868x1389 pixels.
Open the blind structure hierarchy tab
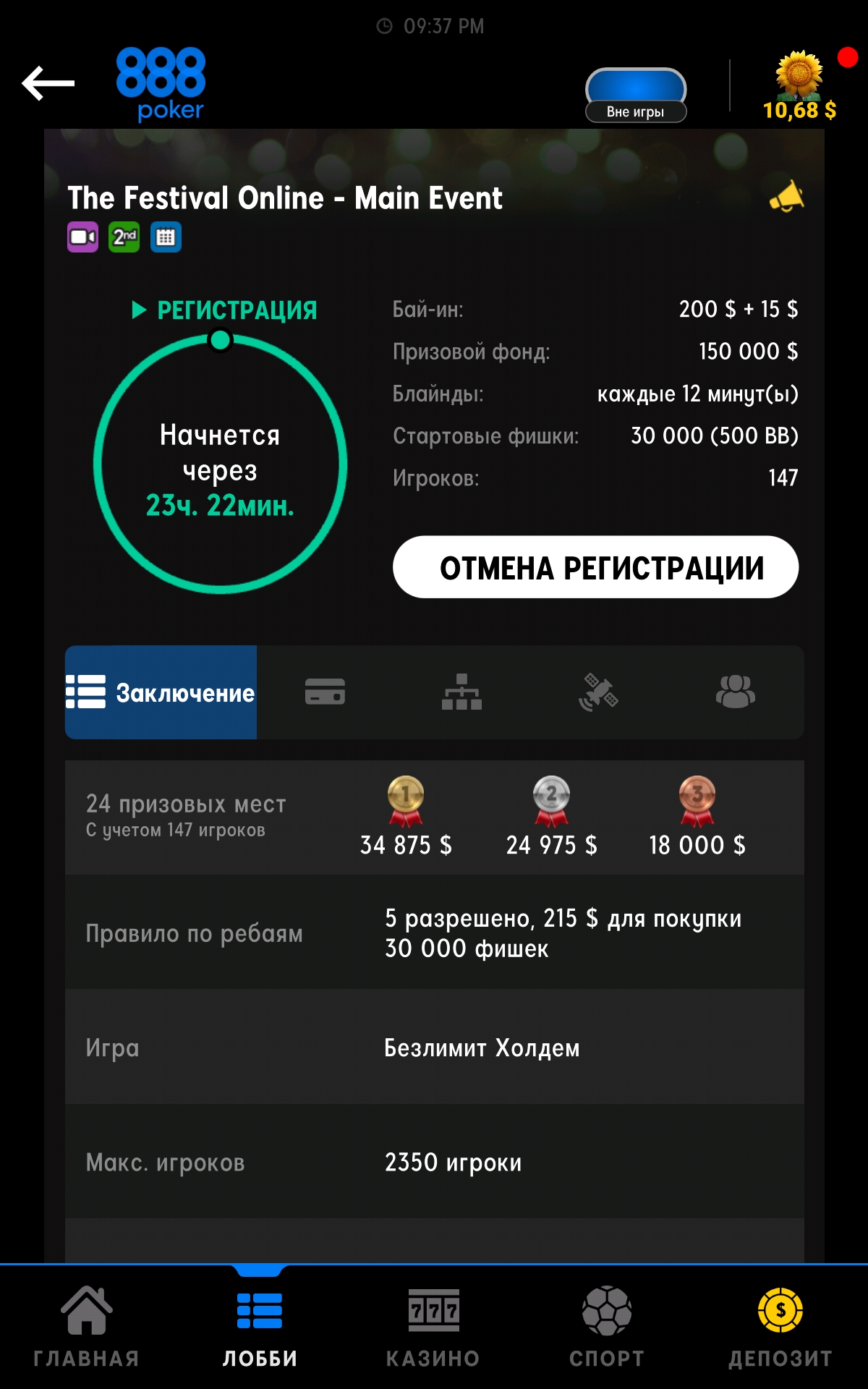pos(461,692)
